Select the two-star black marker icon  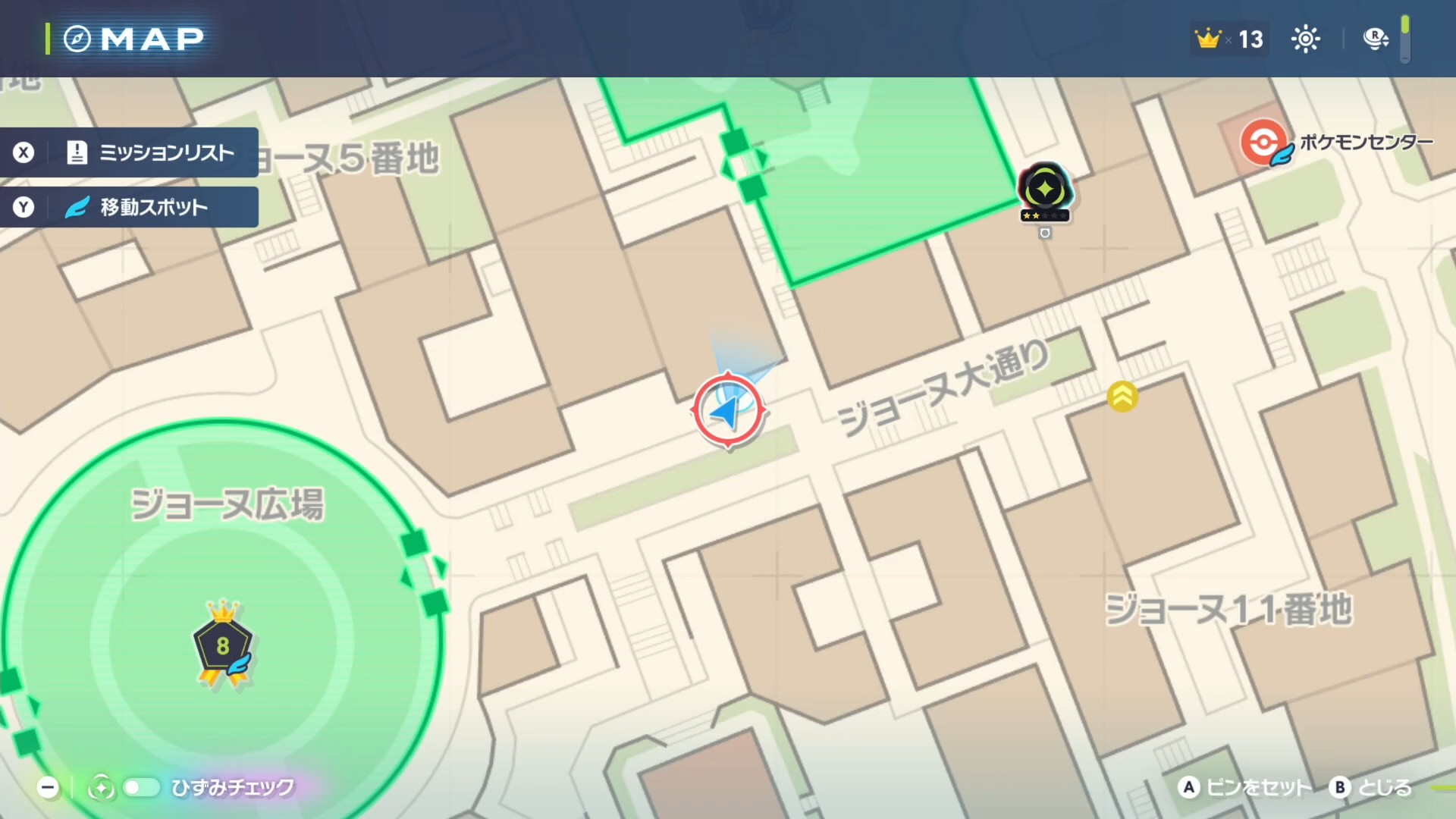pyautogui.click(x=1044, y=191)
